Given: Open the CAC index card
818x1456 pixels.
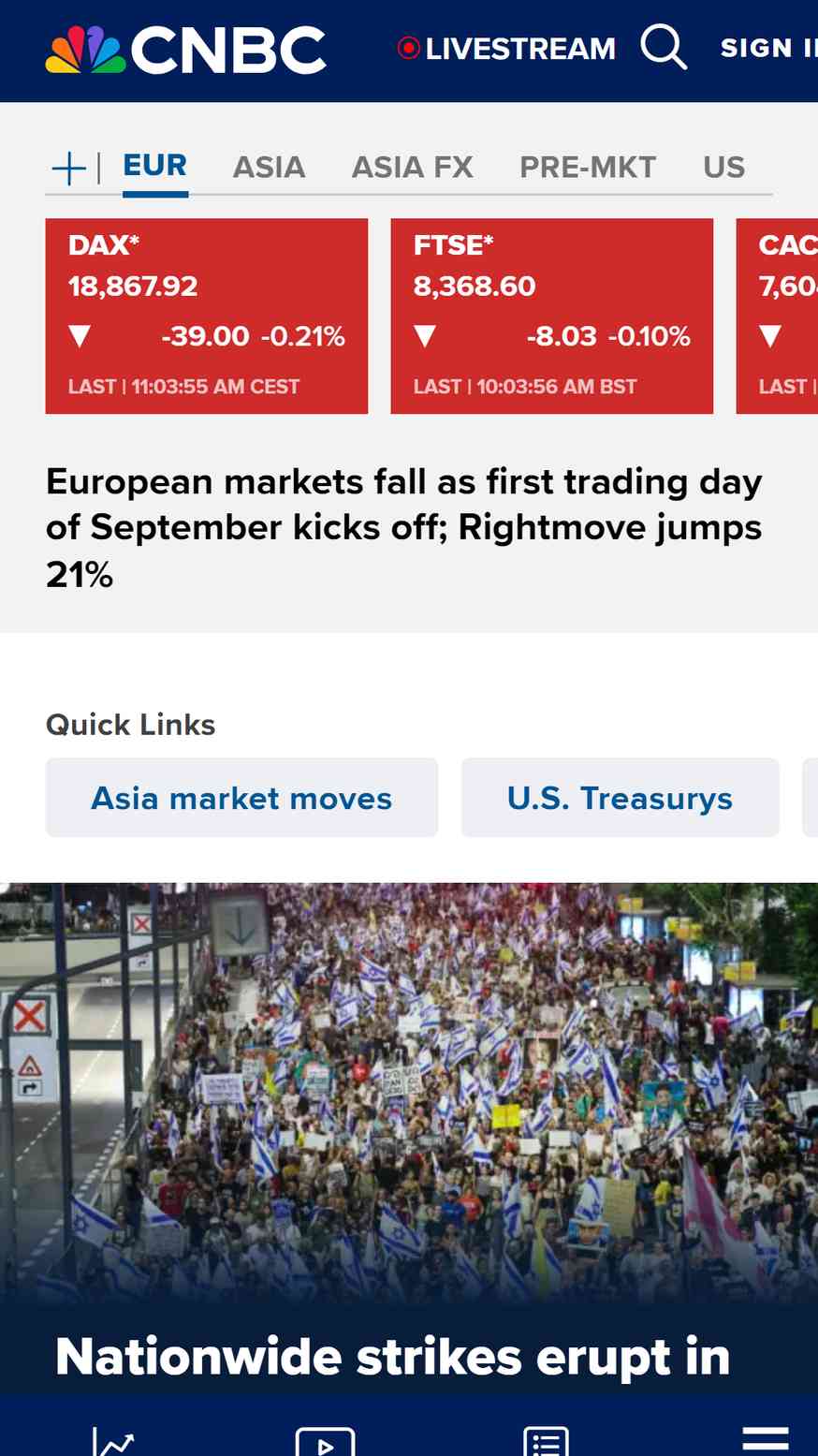Looking at the screenshot, I should pyautogui.click(x=777, y=316).
